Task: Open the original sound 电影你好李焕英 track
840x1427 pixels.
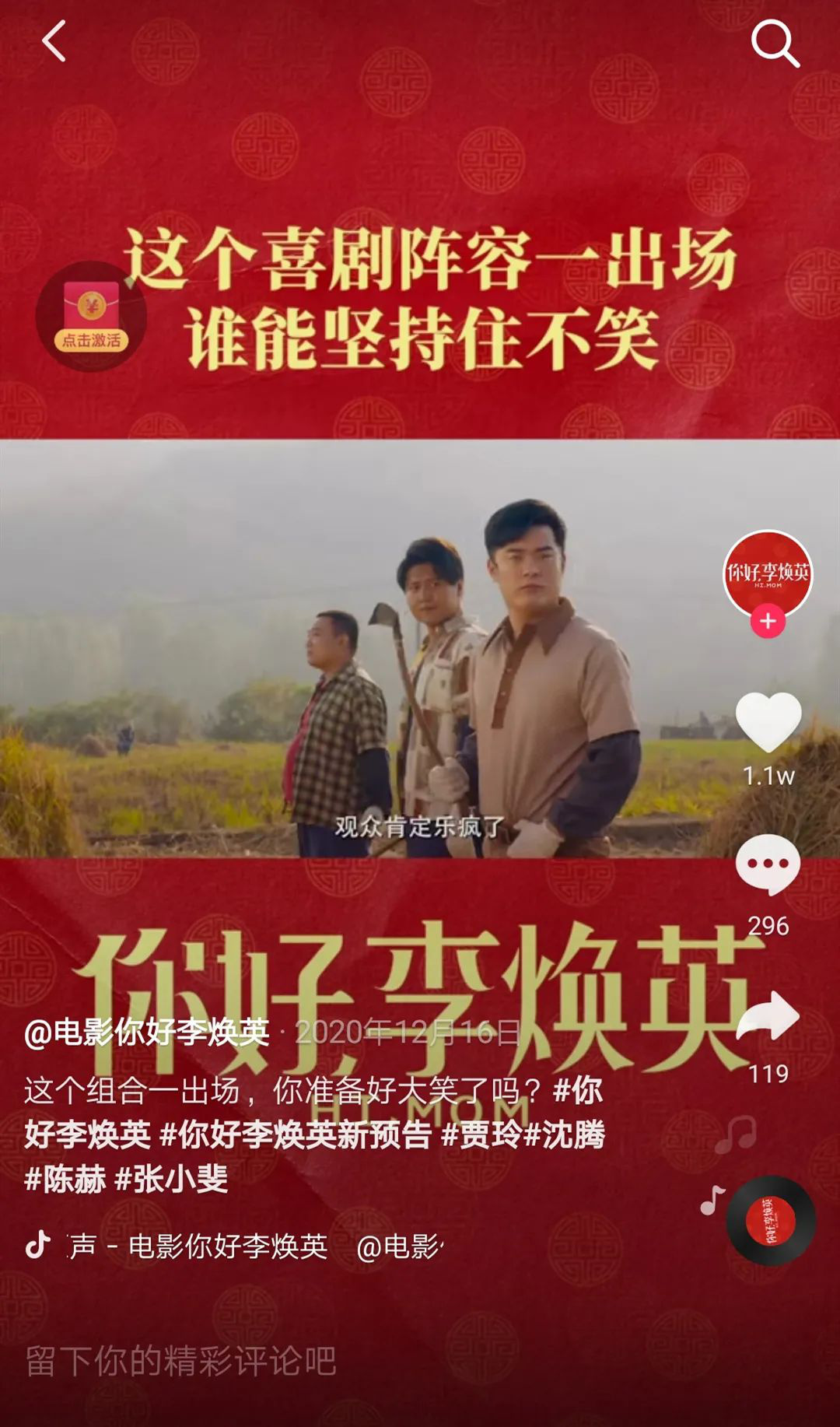Action: 198,1246
